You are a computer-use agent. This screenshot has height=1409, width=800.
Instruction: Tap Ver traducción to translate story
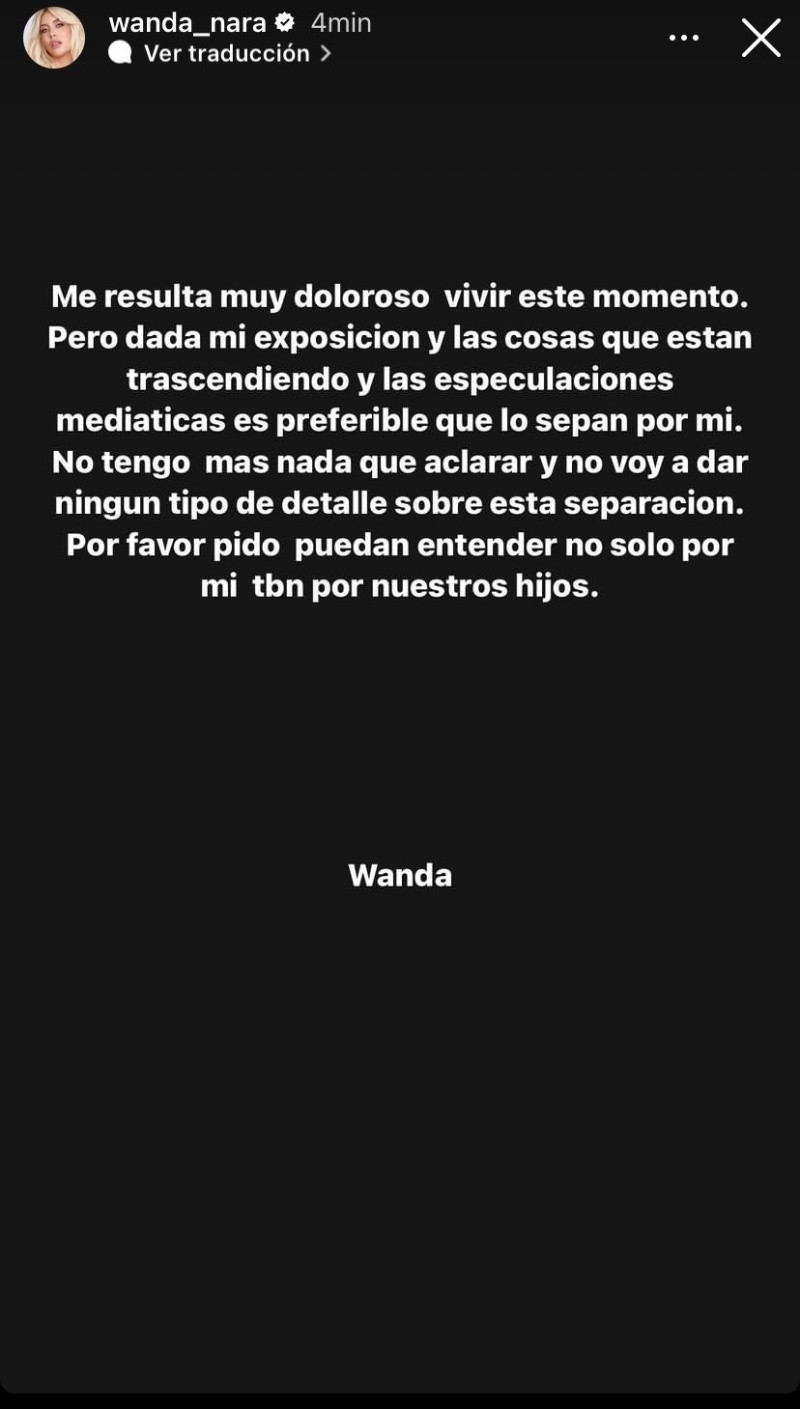pyautogui.click(x=226, y=54)
